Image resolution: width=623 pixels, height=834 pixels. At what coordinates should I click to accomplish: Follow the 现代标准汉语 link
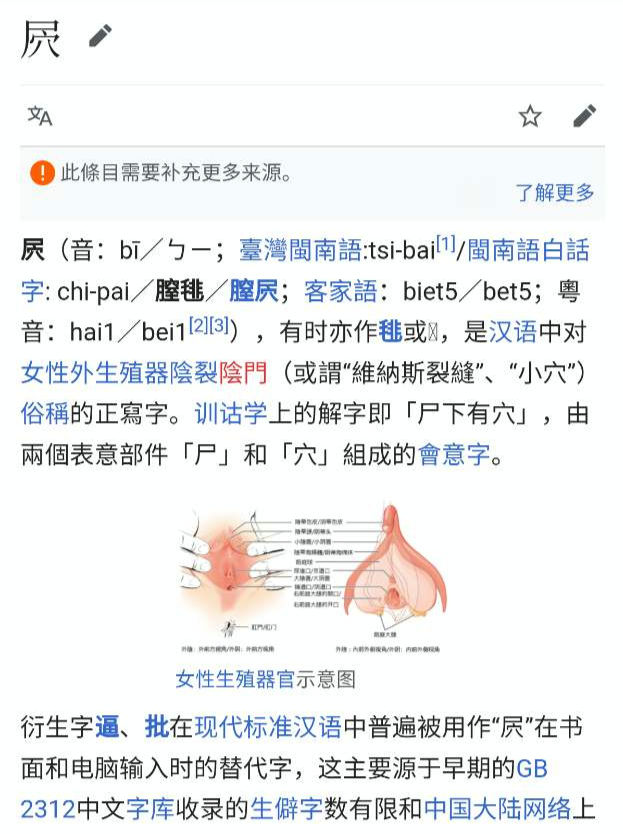(x=268, y=727)
